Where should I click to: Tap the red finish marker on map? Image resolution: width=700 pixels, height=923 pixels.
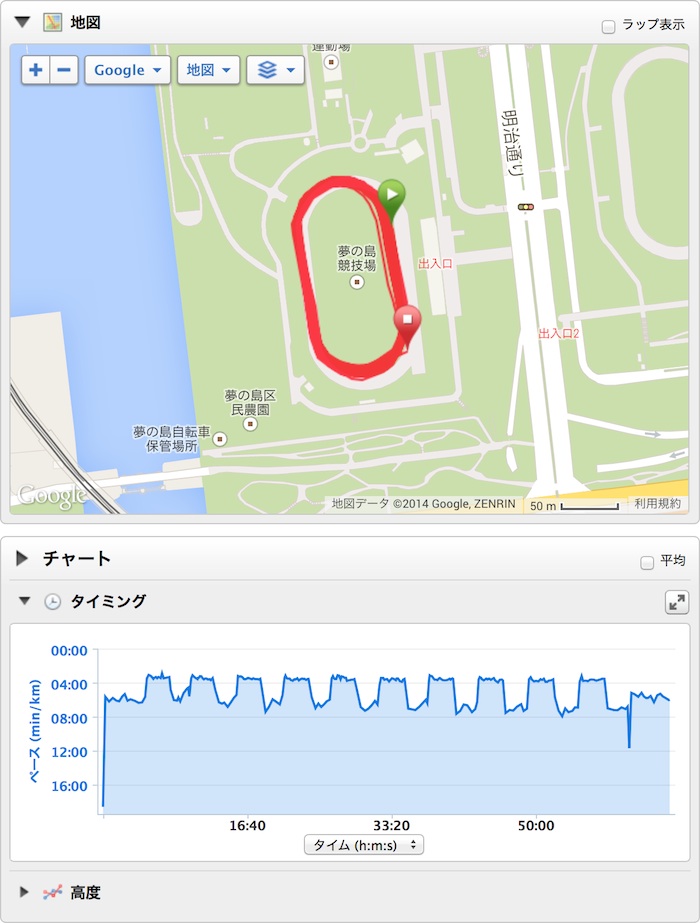[407, 322]
